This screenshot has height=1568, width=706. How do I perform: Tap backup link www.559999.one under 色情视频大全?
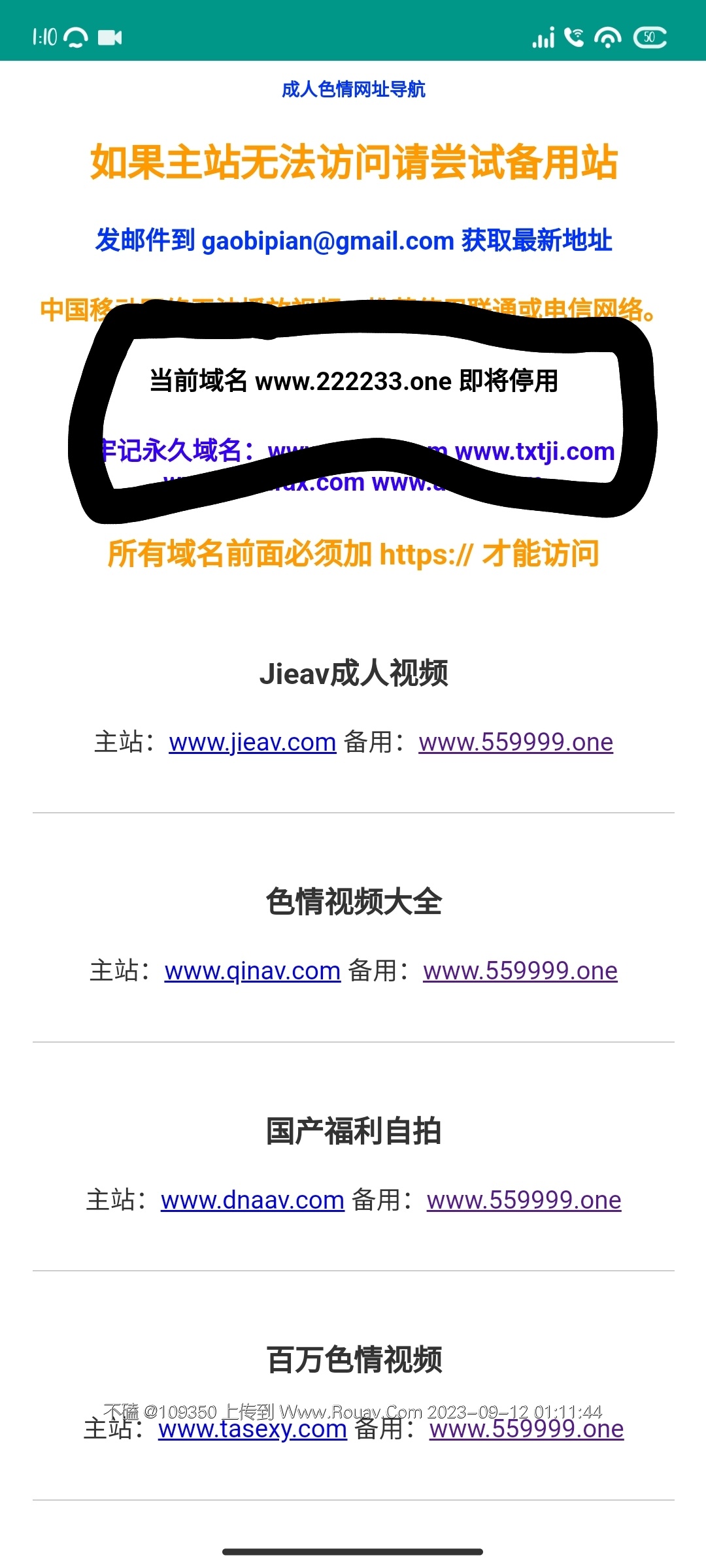(x=520, y=971)
